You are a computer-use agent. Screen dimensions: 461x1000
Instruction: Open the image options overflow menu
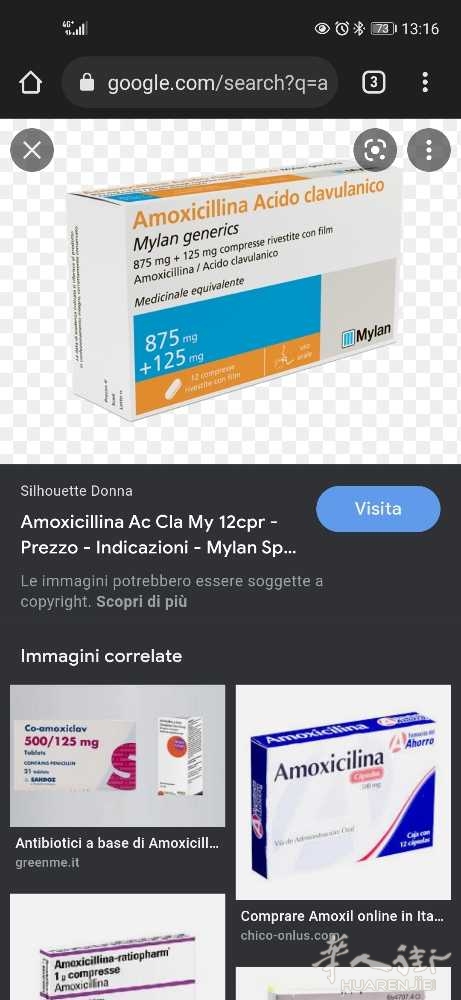click(428, 151)
